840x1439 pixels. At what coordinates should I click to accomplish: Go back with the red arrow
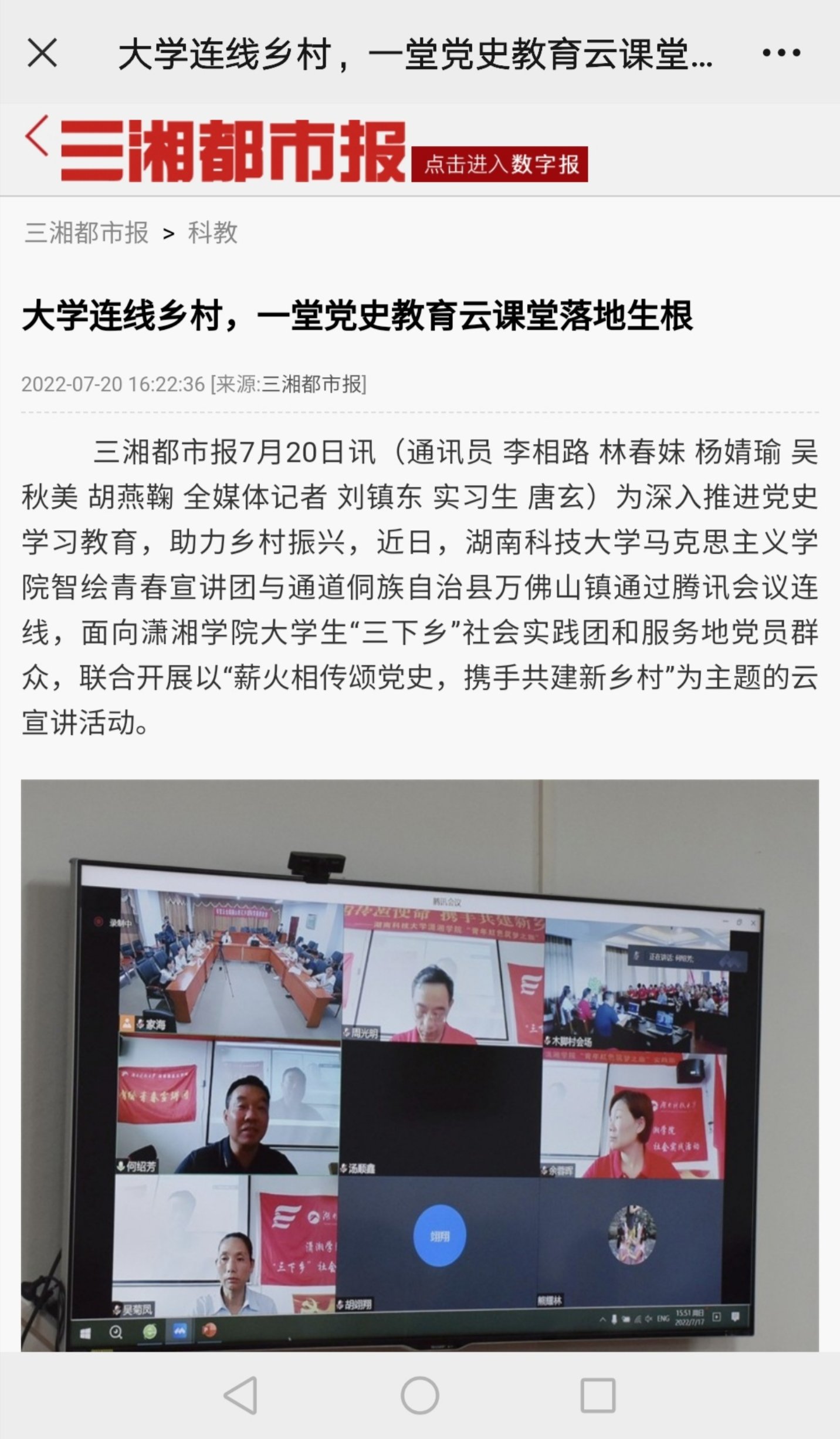pos(37,136)
